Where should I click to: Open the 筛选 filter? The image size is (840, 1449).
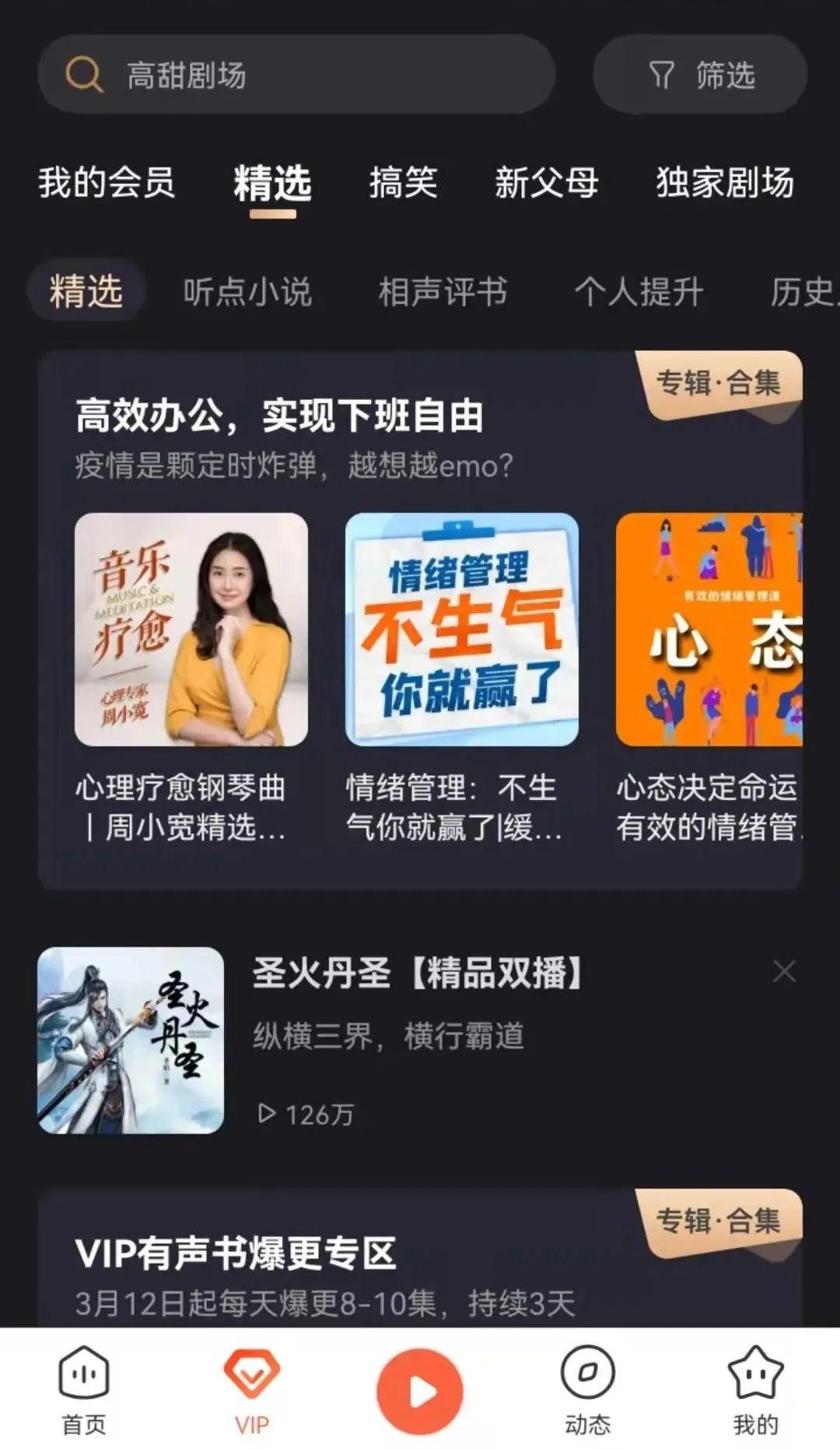pyautogui.click(x=700, y=75)
